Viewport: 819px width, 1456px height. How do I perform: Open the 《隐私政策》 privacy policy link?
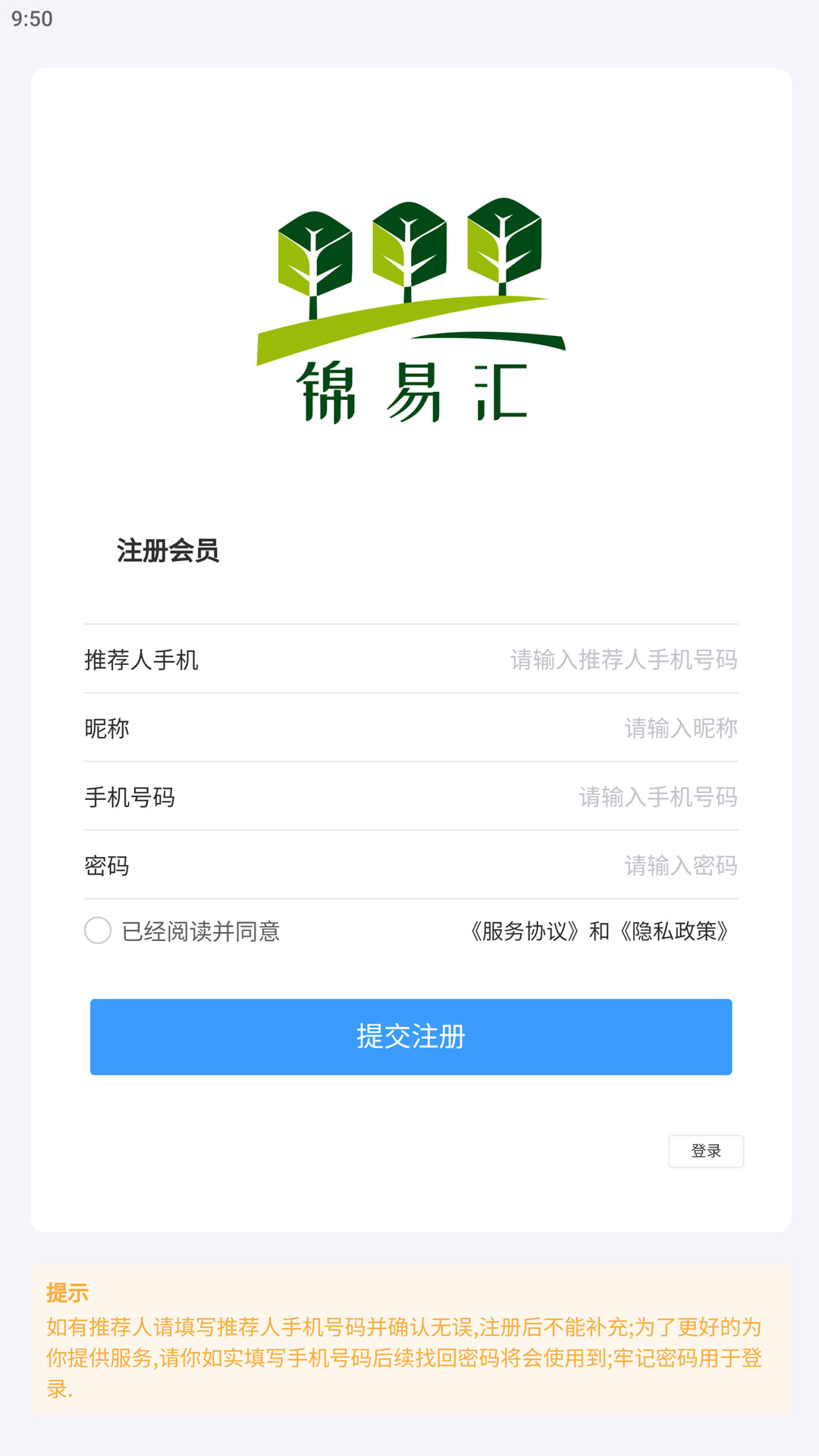coord(675,933)
